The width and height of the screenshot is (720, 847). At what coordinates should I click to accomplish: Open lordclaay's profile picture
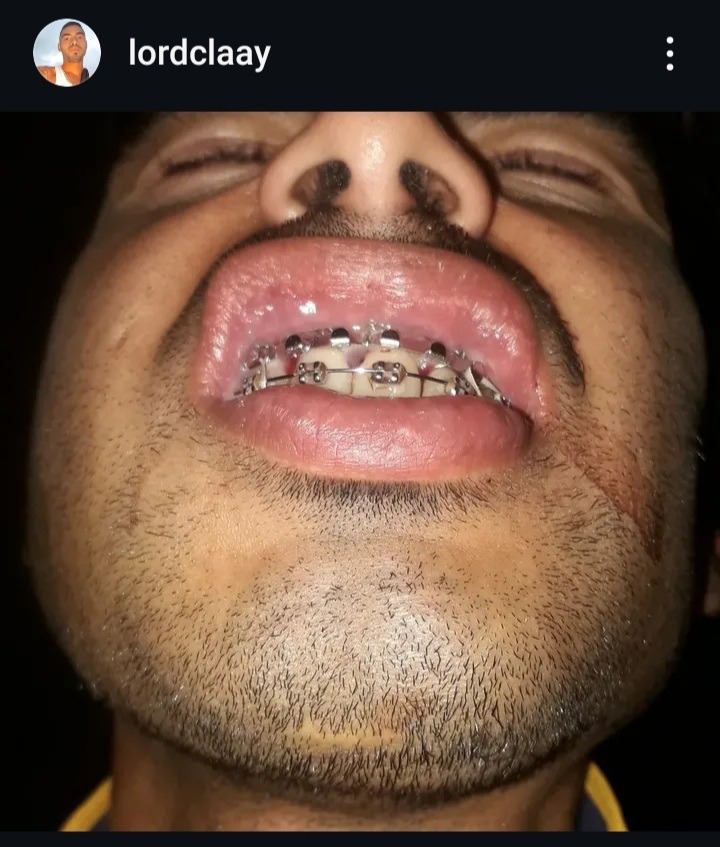coord(67,53)
